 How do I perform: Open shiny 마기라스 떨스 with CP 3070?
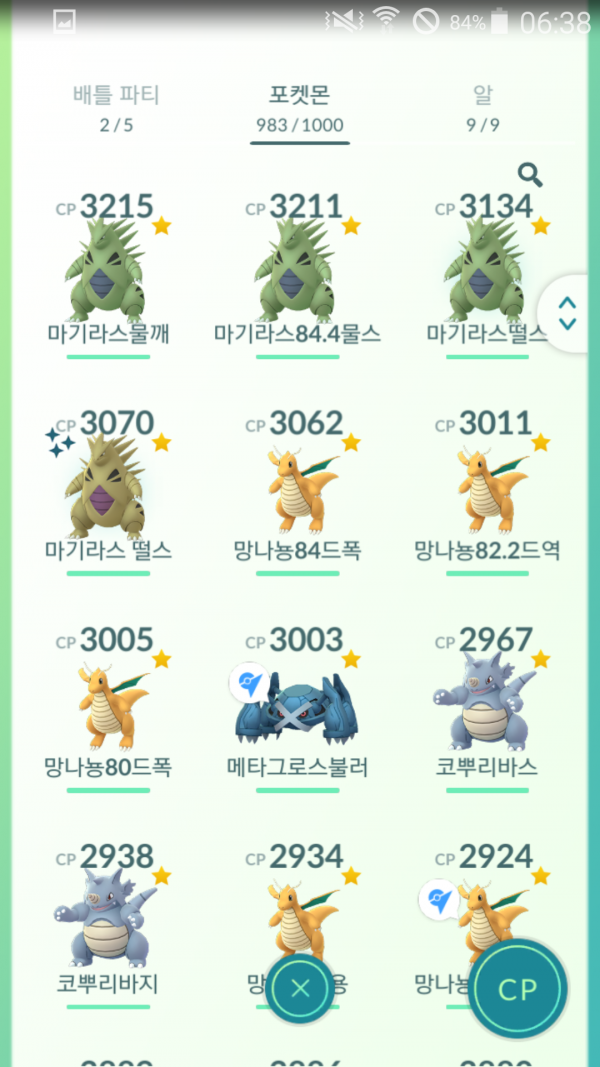point(108,492)
